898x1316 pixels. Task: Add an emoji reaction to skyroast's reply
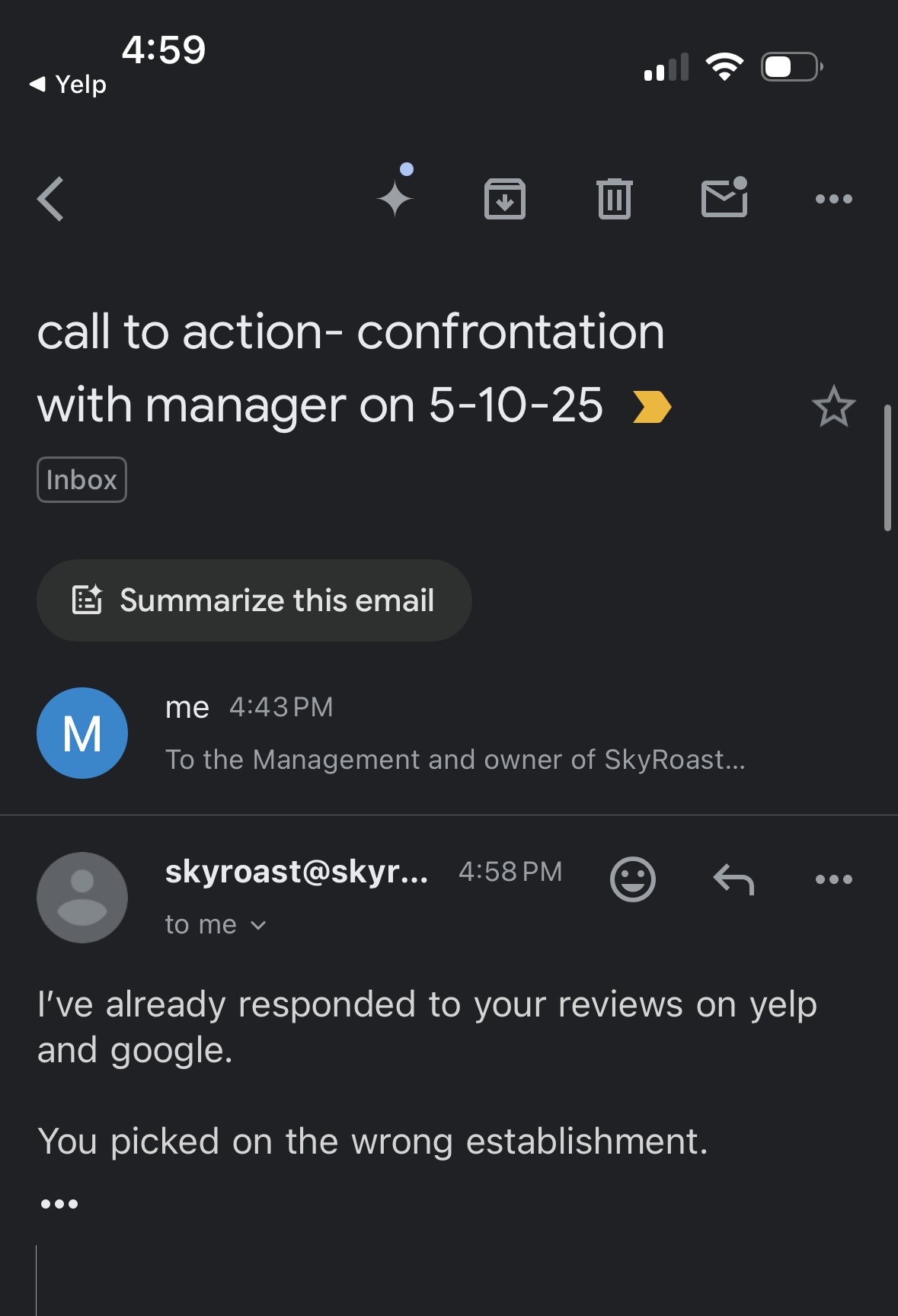633,879
